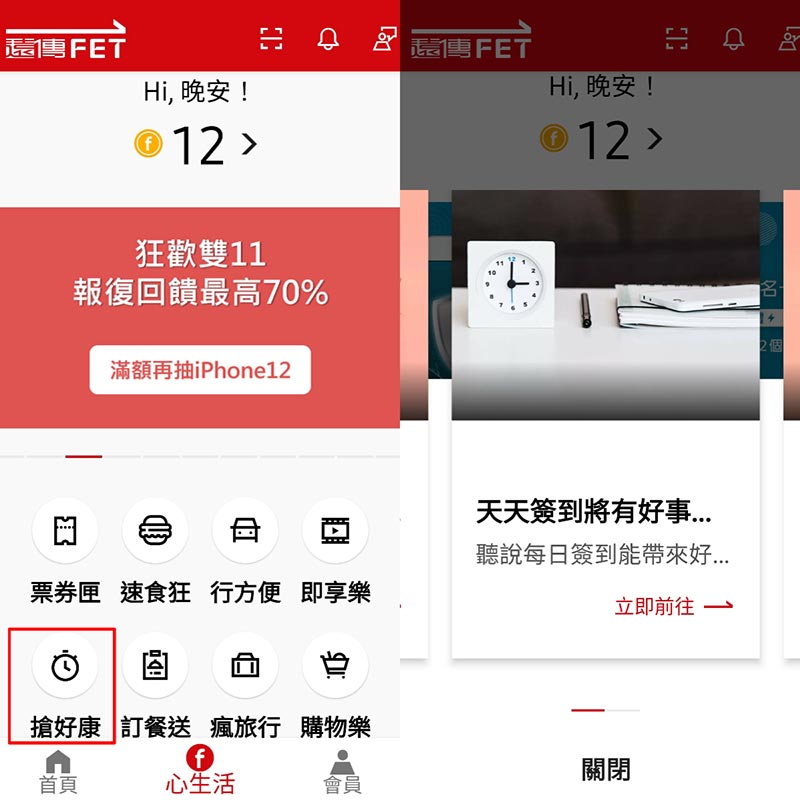Dismiss the popup with 關閉
Screen dimensions: 800x800
(x=606, y=769)
